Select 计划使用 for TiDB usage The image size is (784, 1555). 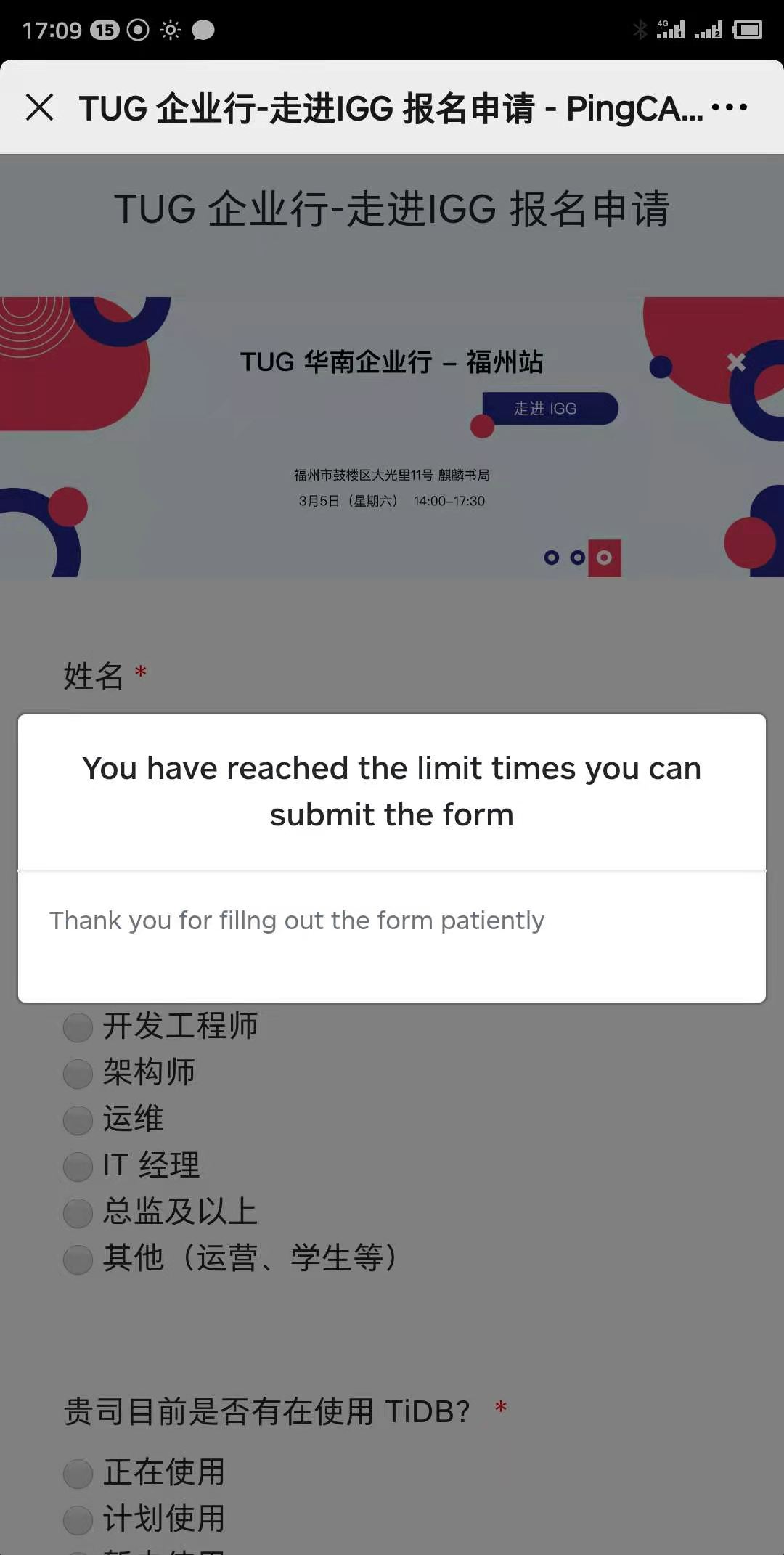click(x=78, y=1519)
